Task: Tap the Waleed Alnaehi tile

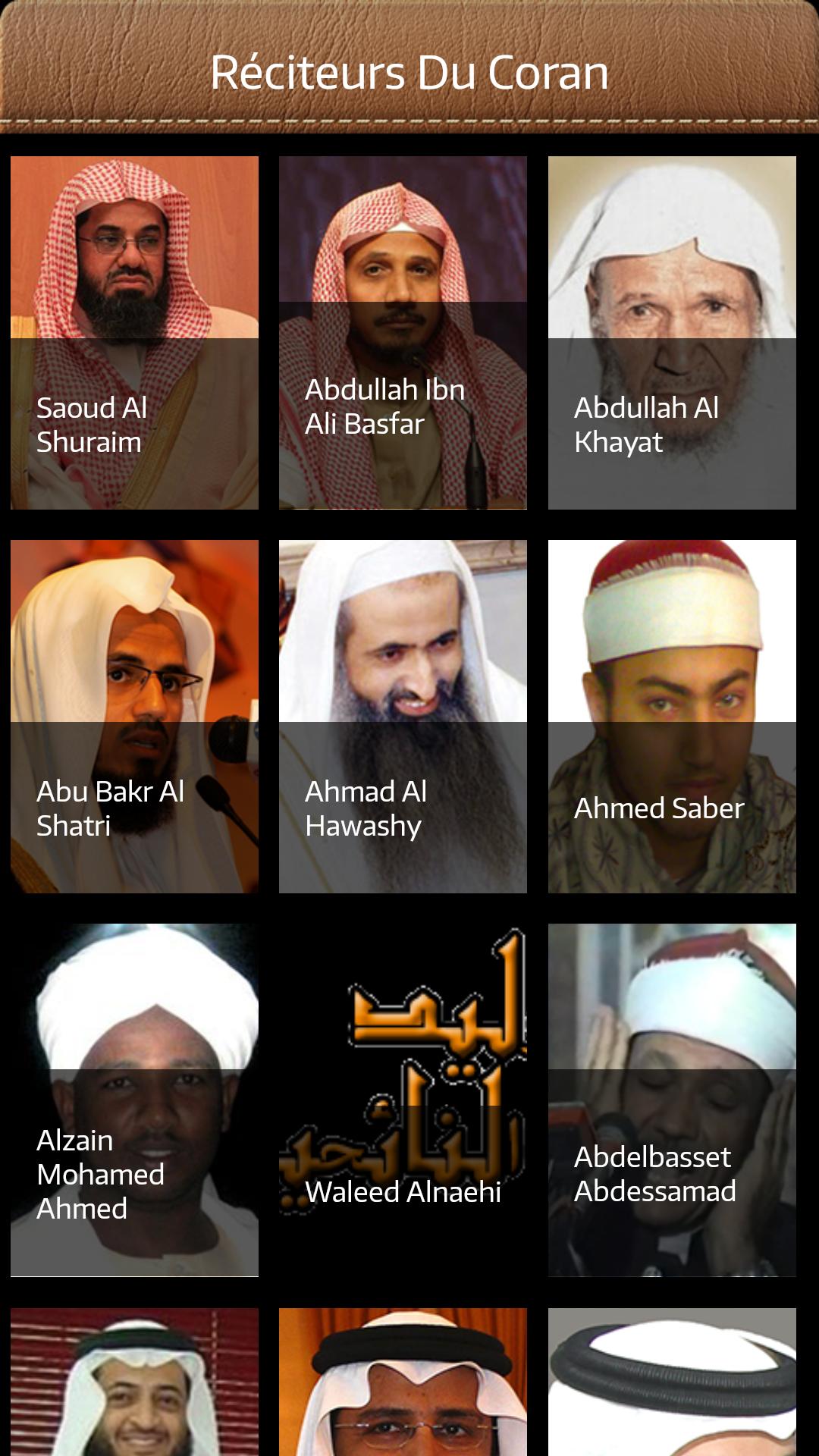Action: point(403,1100)
